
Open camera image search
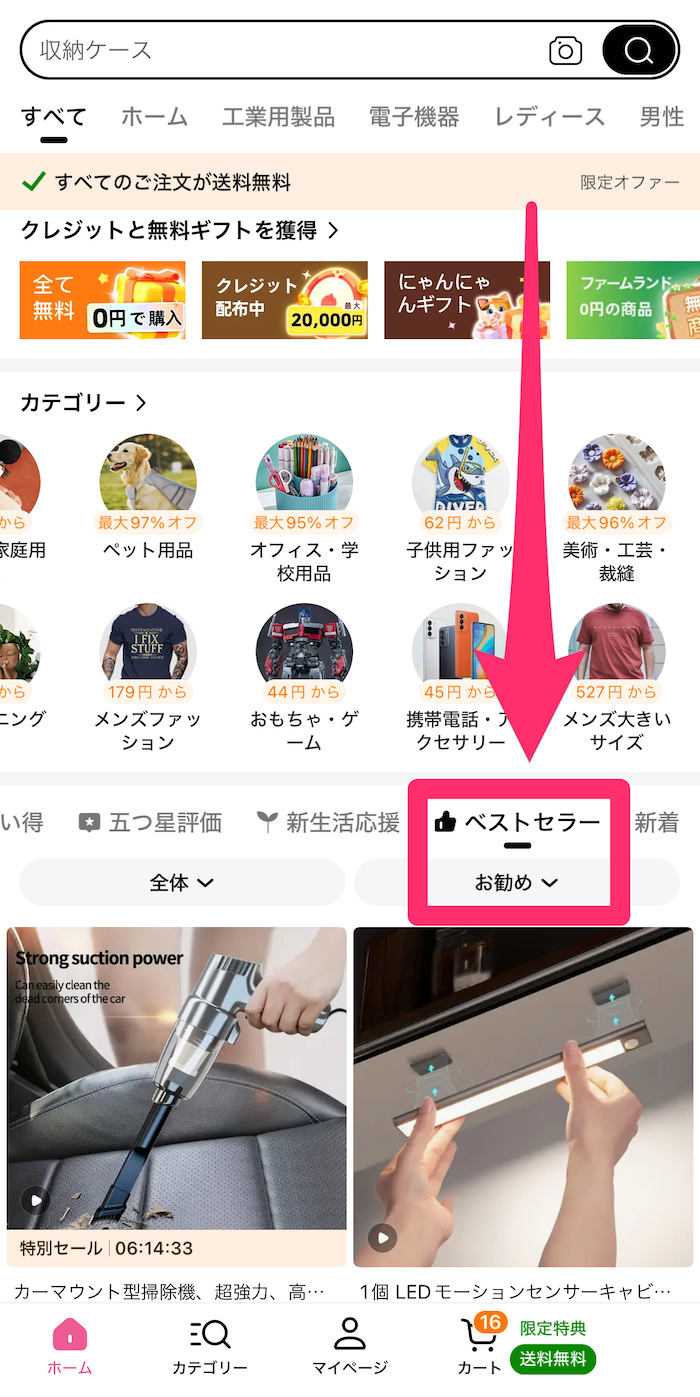(x=565, y=50)
